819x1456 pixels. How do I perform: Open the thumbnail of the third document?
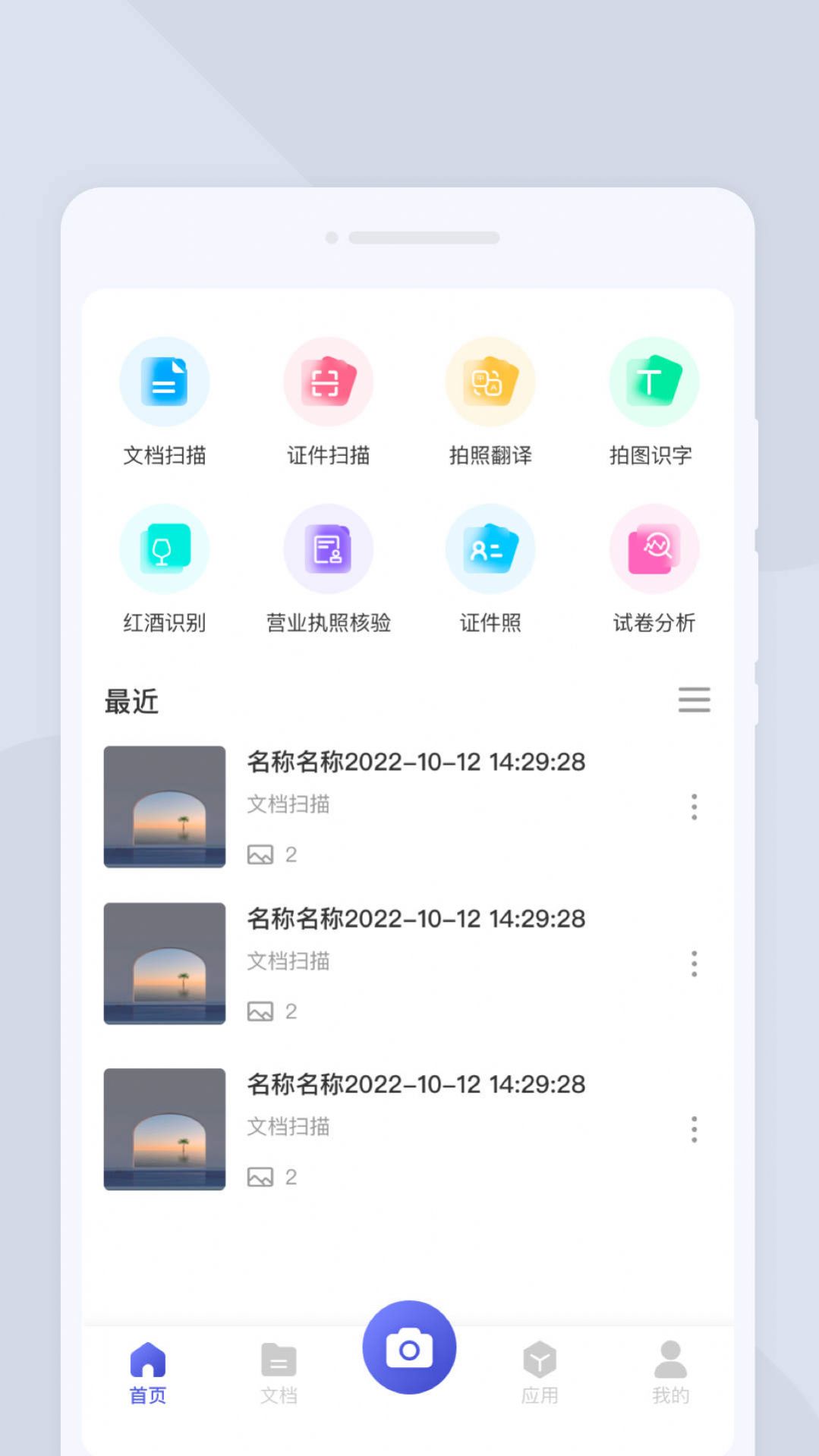point(164,1129)
